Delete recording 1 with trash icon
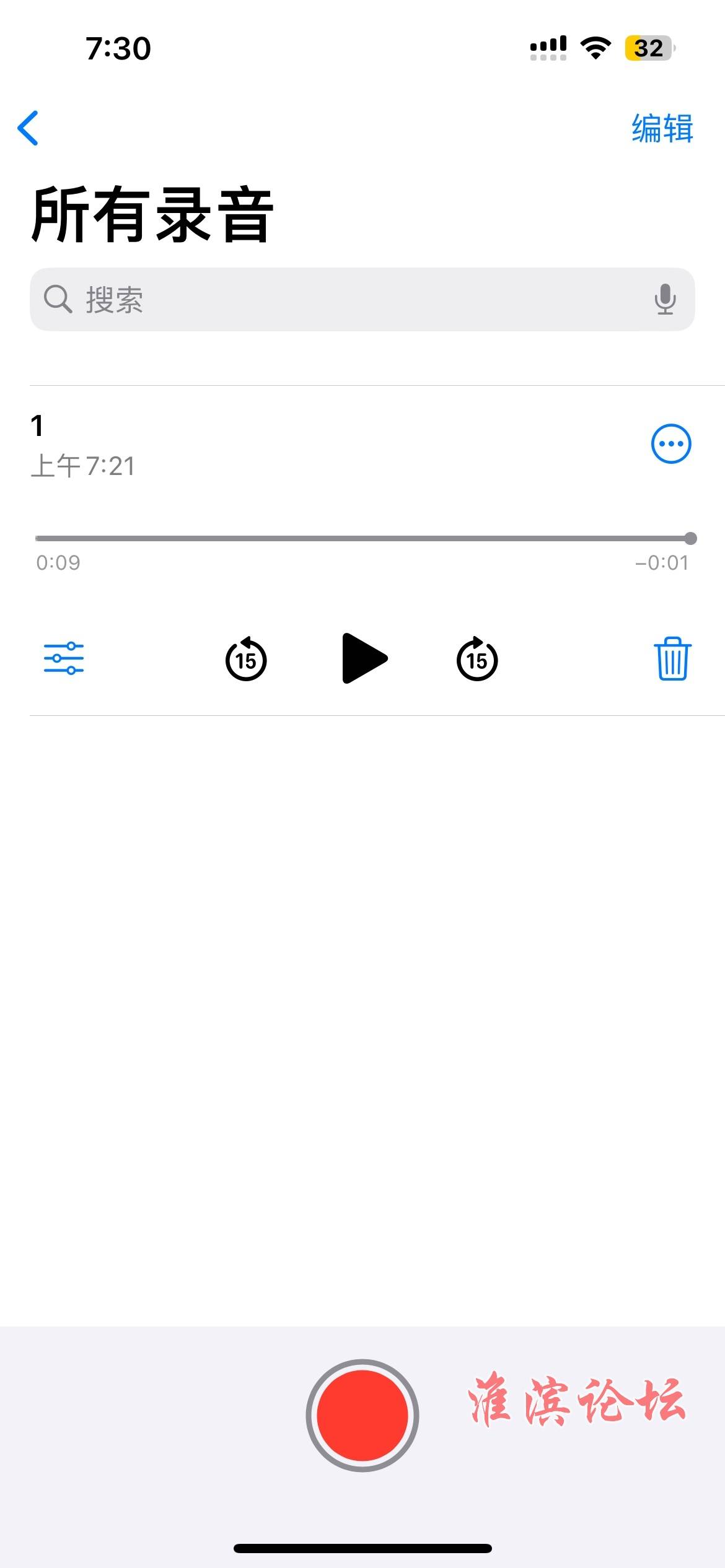 (672, 658)
